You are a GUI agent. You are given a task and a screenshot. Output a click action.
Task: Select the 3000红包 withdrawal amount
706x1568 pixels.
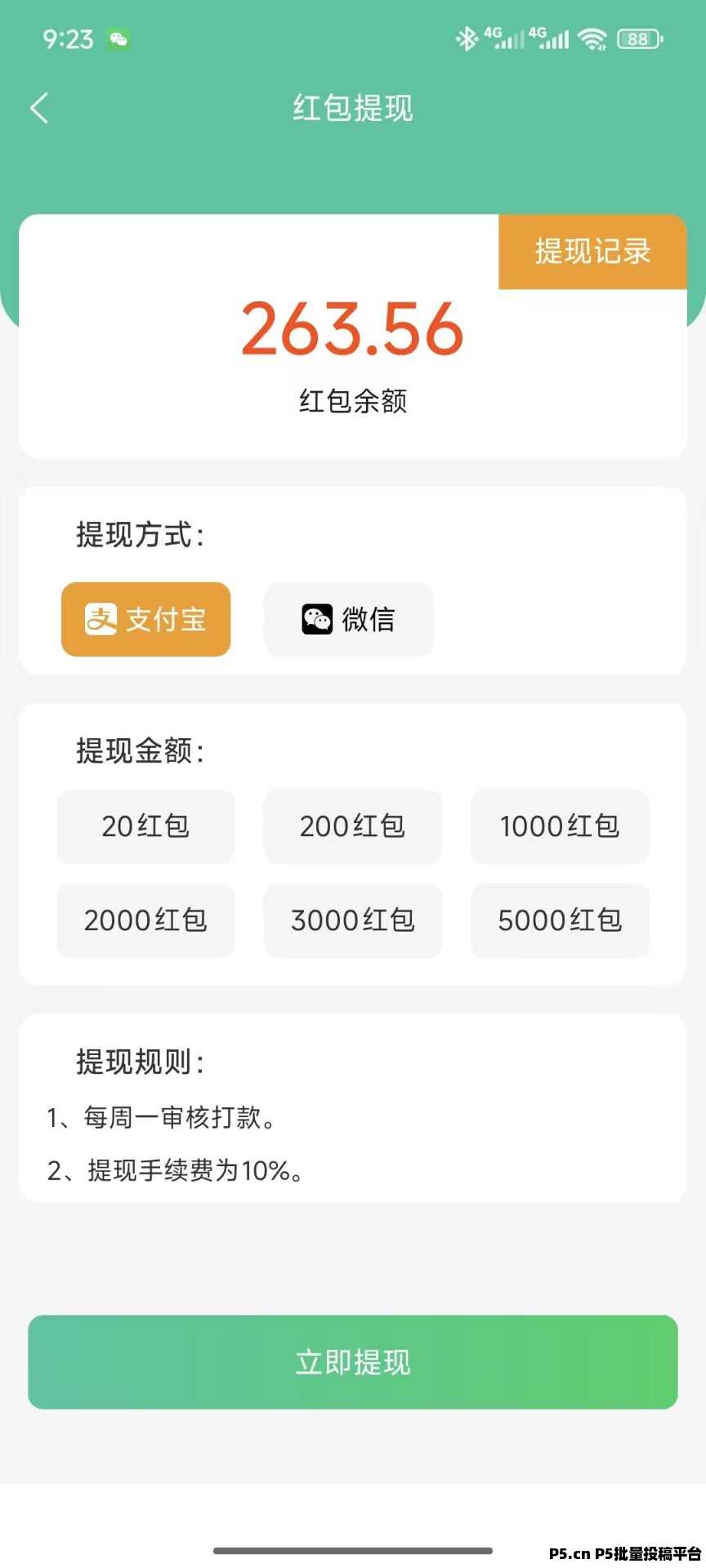click(x=352, y=920)
